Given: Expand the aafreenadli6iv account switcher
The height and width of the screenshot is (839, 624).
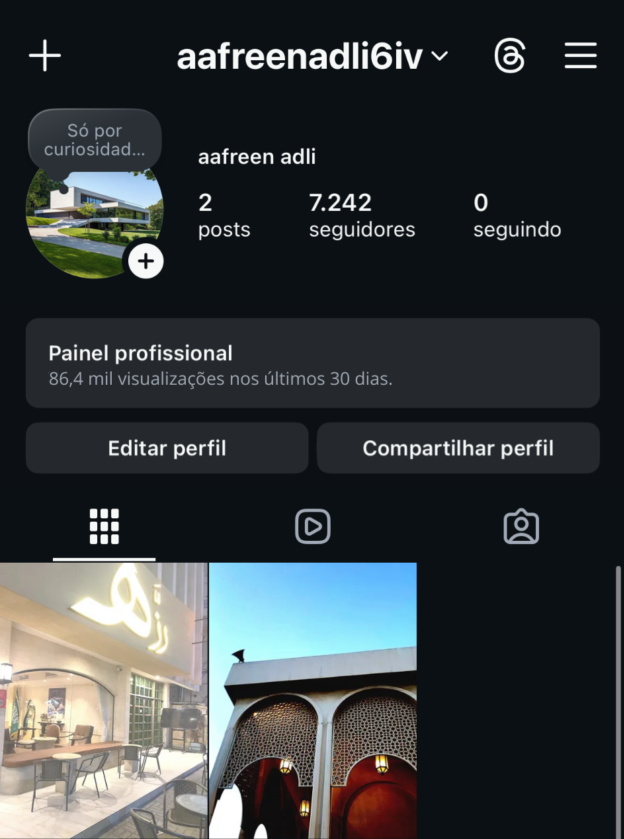Looking at the screenshot, I should (x=312, y=57).
